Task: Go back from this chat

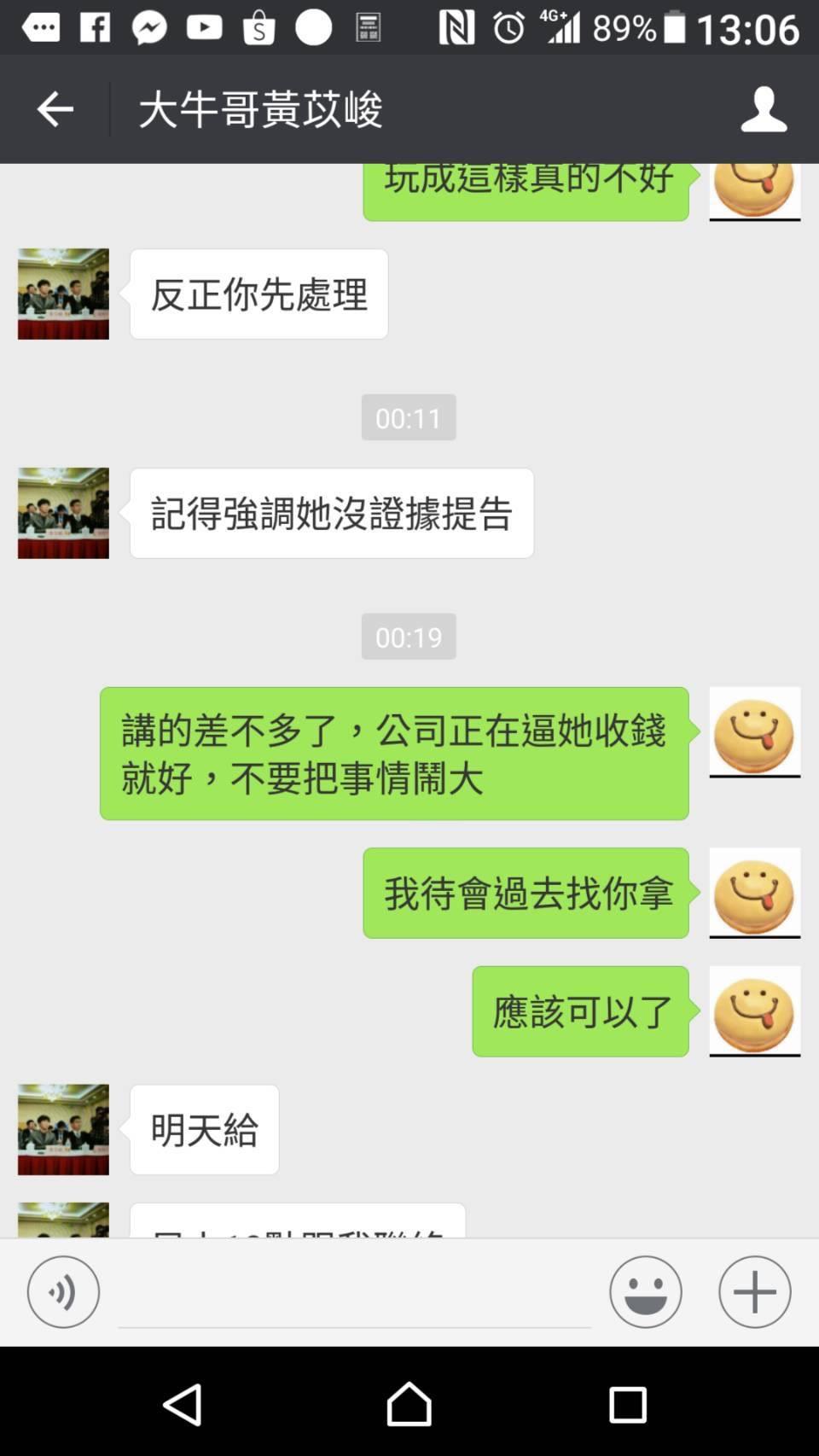Action: coord(55,109)
